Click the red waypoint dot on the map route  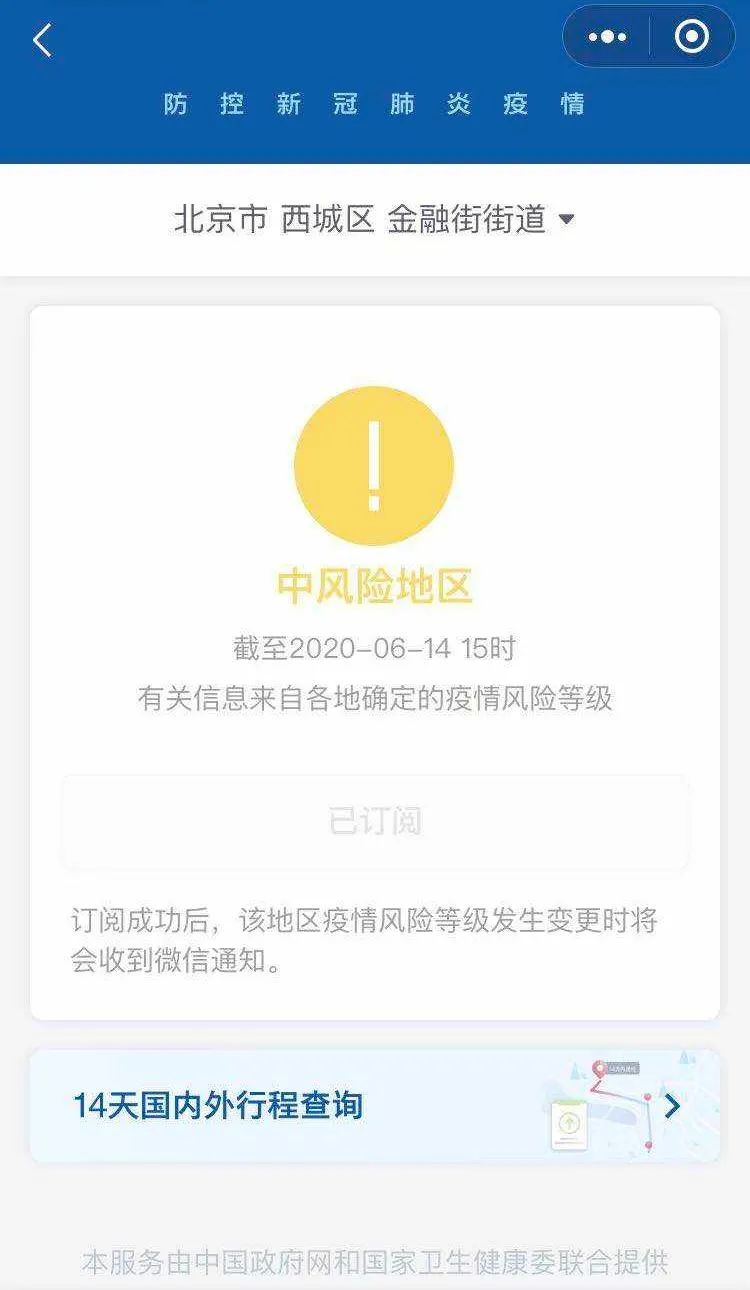pyautogui.click(x=647, y=1096)
